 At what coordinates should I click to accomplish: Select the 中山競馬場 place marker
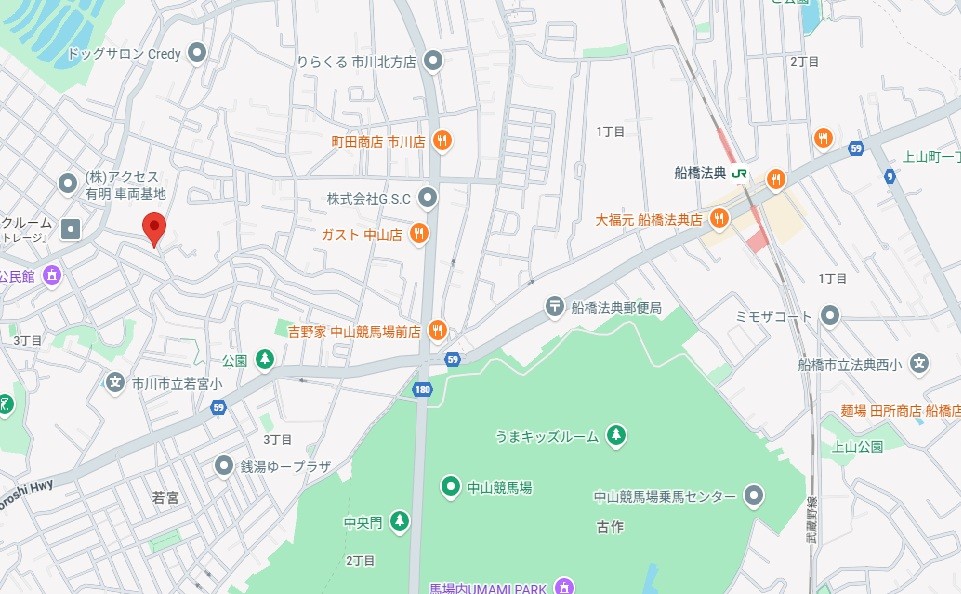pos(451,487)
